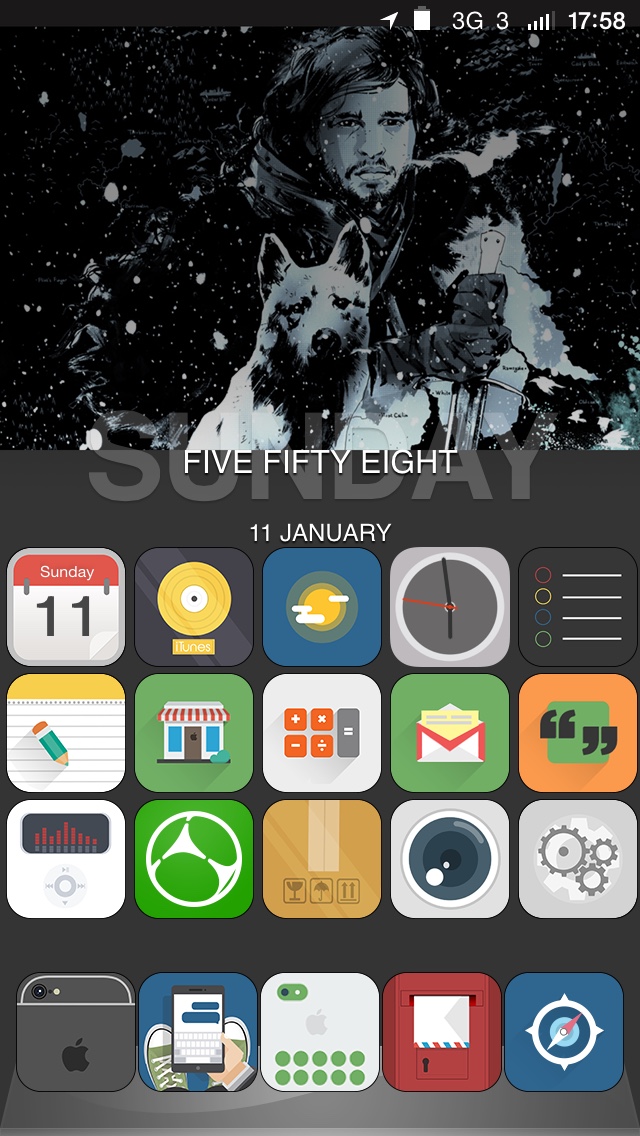Open the quotation marks chat app
The image size is (640, 1136).
click(578, 732)
